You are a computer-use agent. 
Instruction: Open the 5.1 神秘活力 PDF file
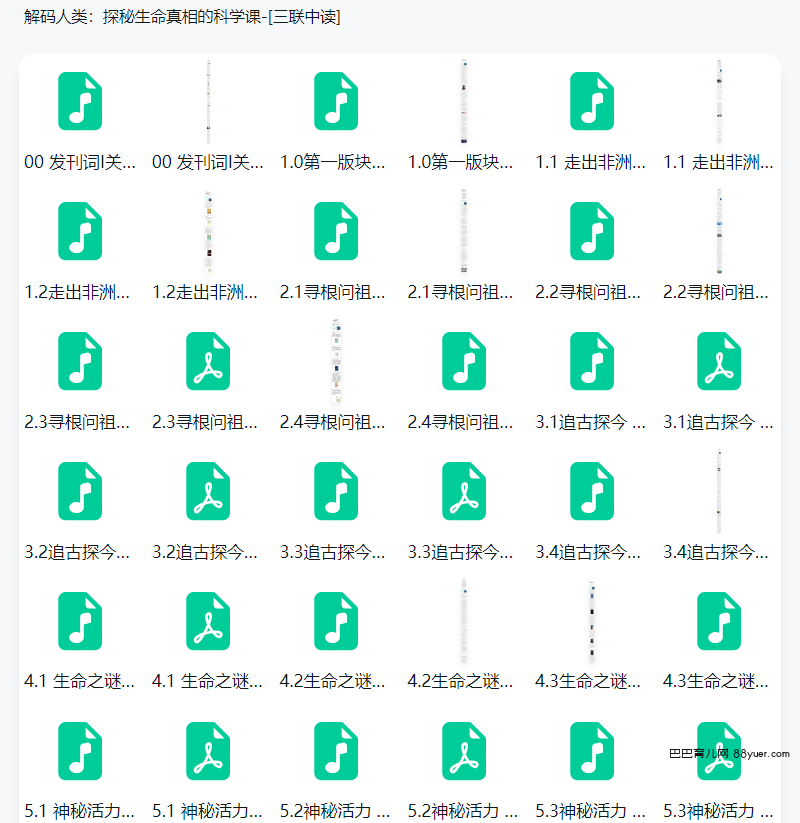(208, 751)
